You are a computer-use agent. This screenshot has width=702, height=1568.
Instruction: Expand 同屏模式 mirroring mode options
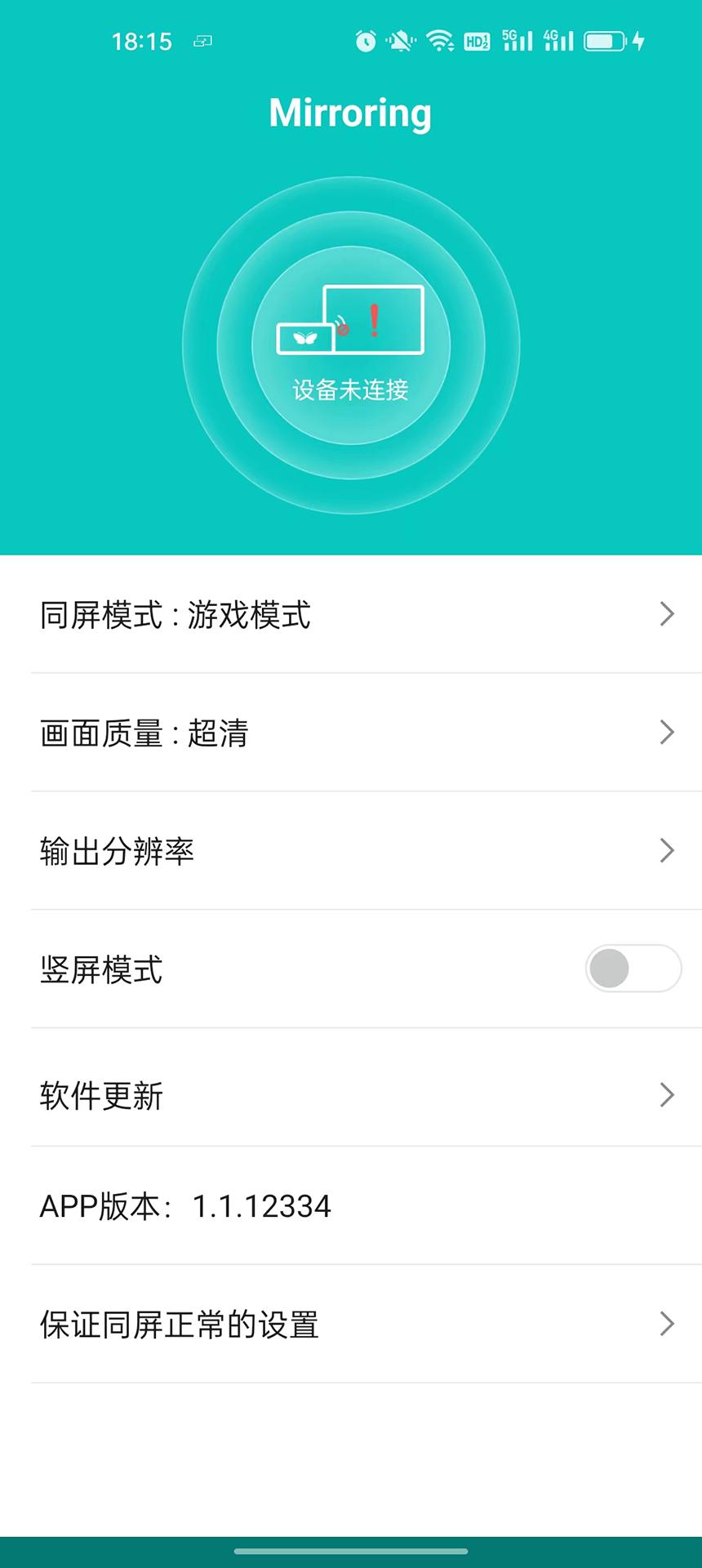351,615
